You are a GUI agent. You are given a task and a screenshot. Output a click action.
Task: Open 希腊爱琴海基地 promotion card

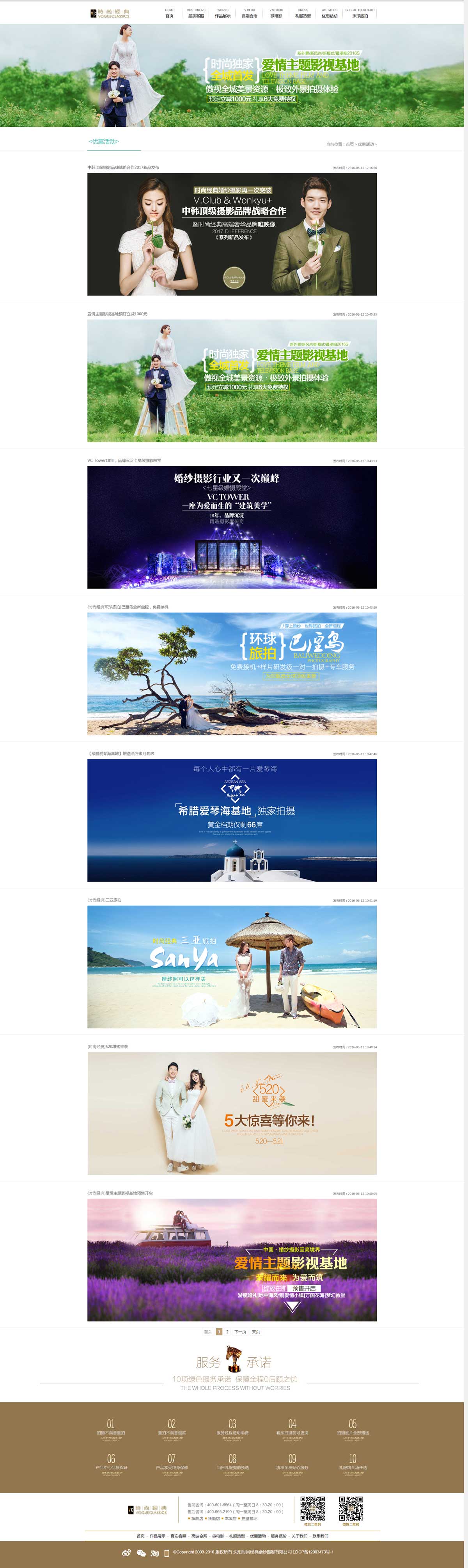coord(232,820)
